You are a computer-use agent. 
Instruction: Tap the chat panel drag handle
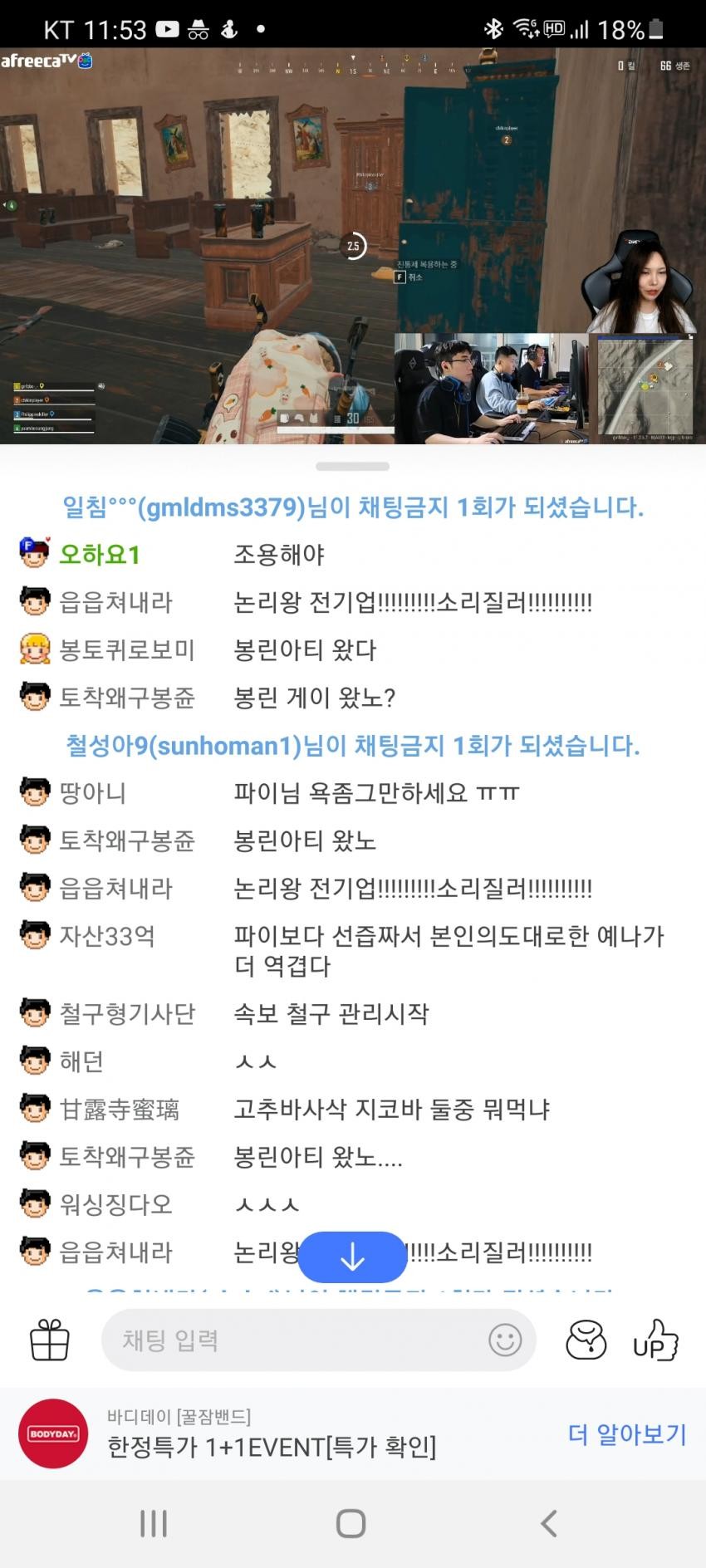[x=352, y=466]
